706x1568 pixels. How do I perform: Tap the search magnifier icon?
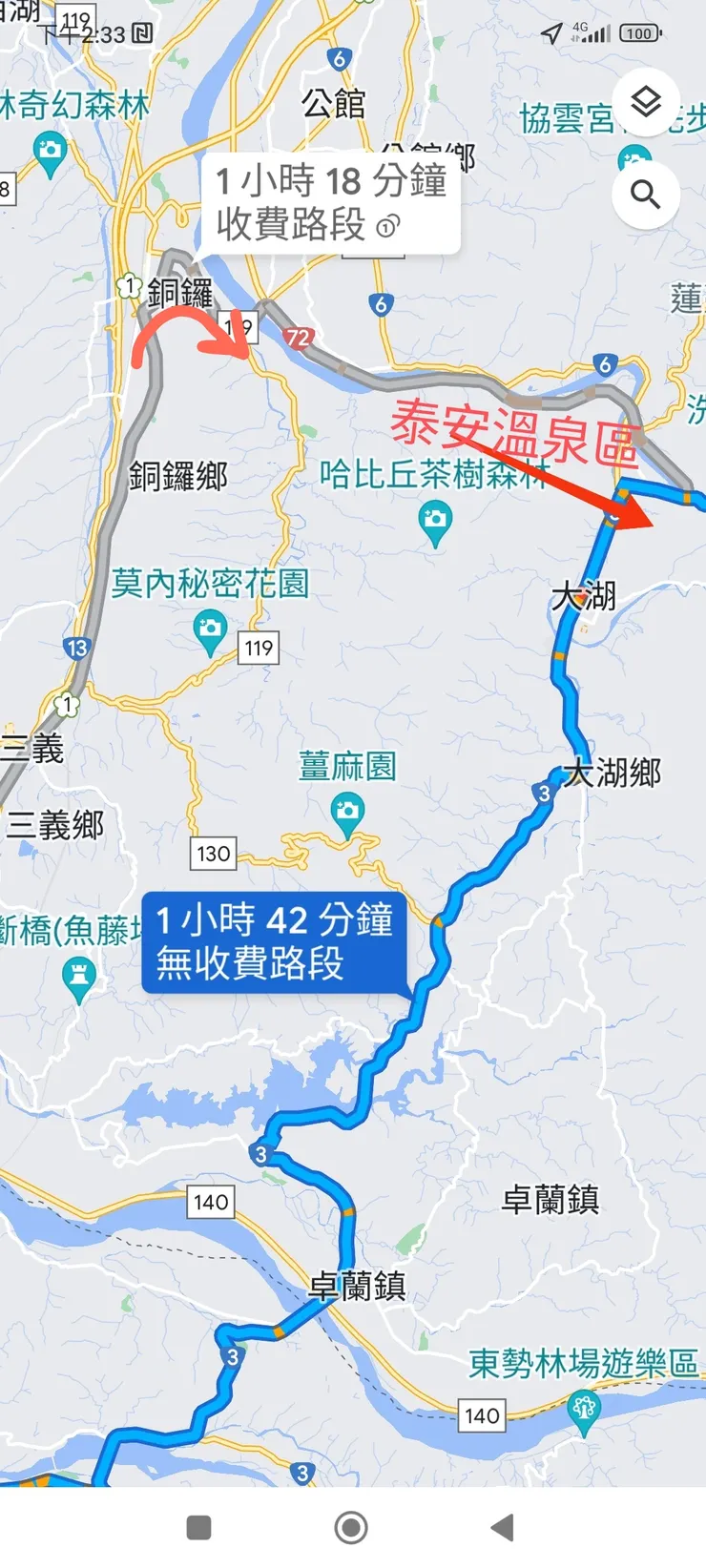click(646, 196)
